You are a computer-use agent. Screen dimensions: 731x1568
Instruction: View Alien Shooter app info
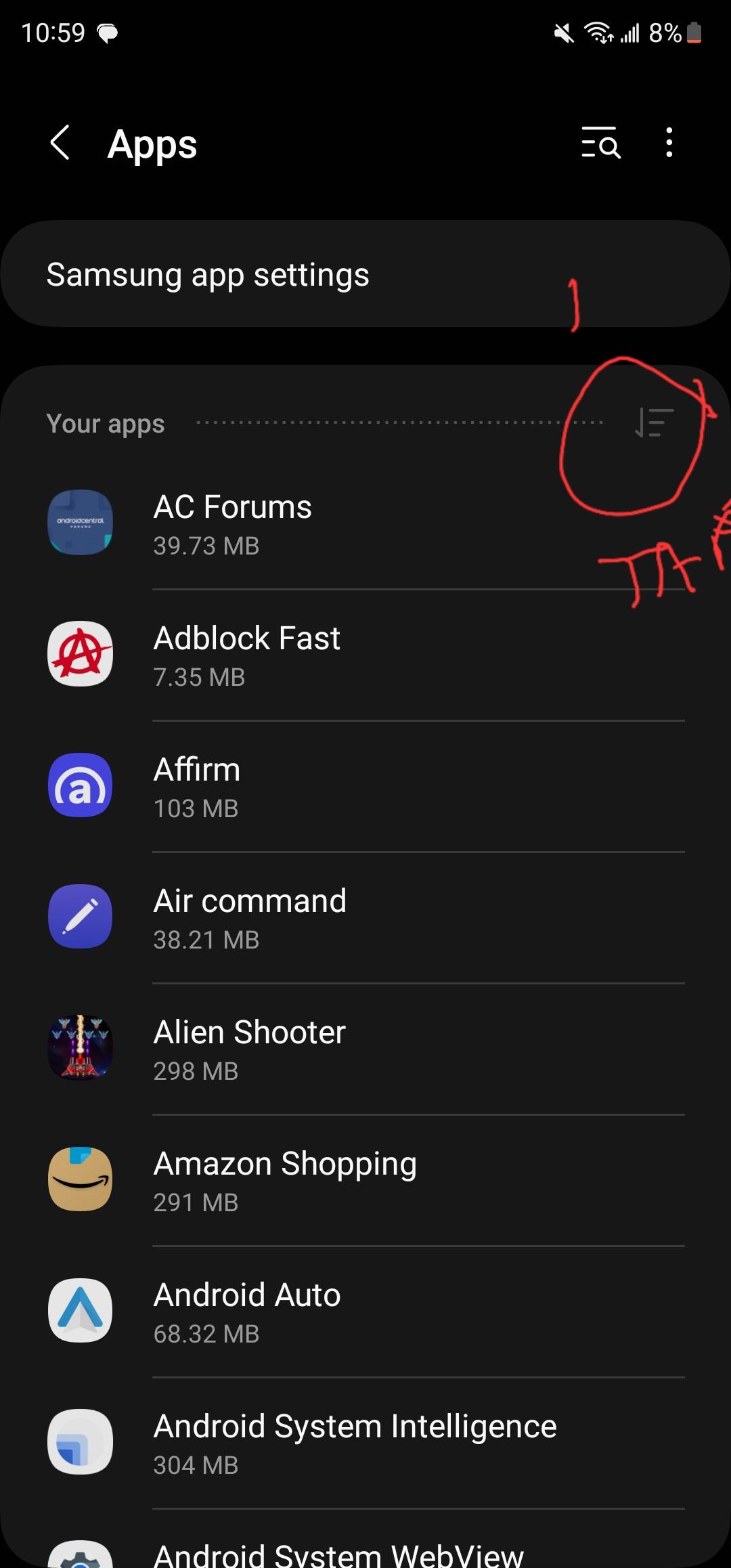click(x=365, y=1049)
